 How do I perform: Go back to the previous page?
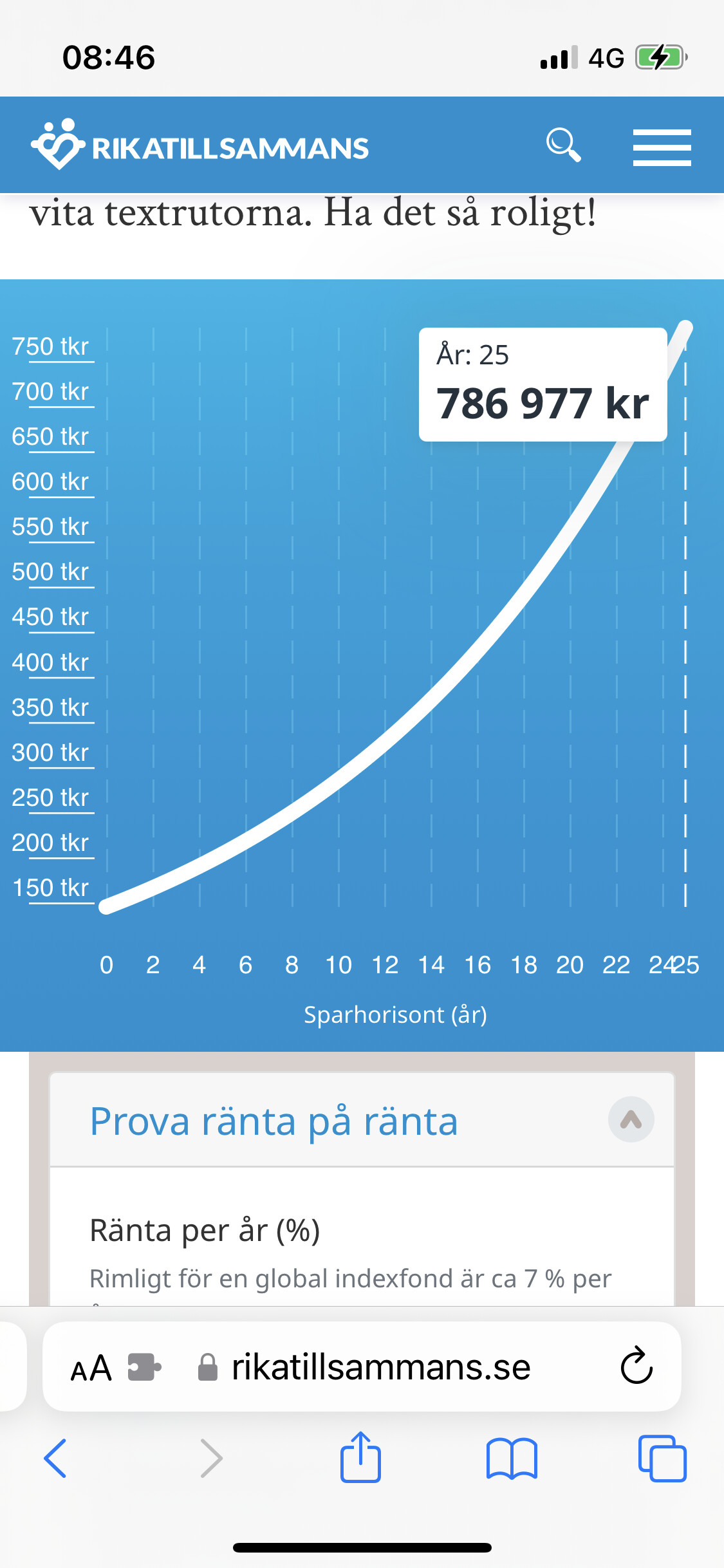(55, 1458)
